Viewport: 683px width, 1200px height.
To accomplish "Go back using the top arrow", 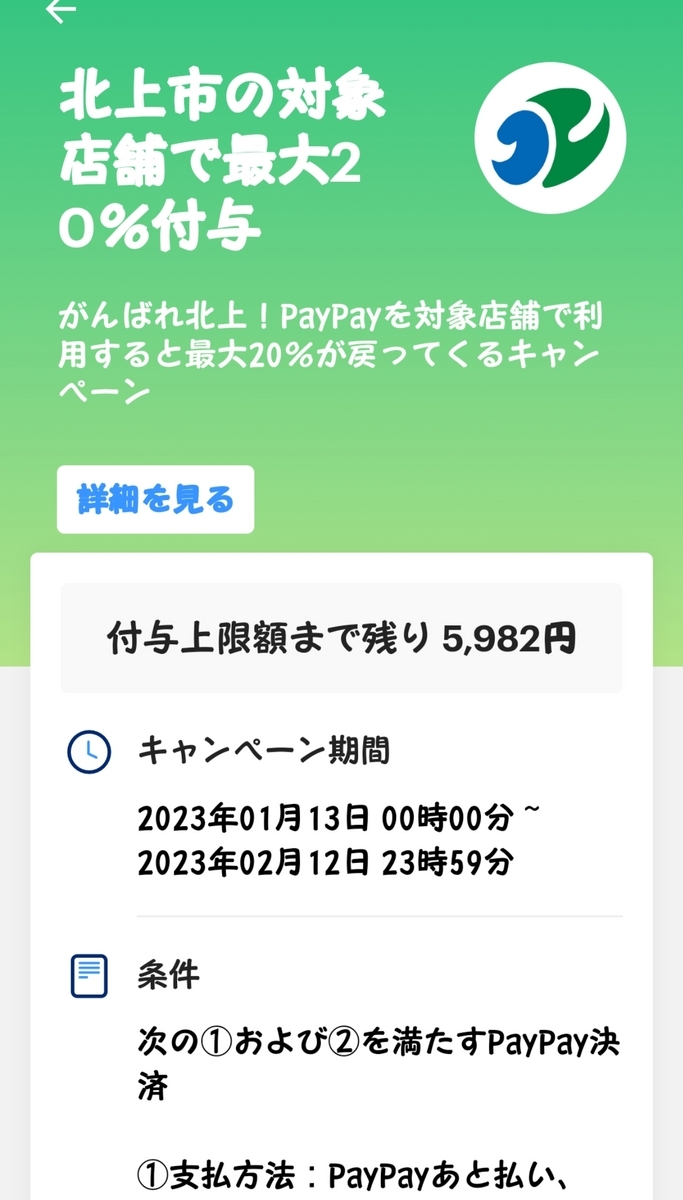I will [61, 11].
